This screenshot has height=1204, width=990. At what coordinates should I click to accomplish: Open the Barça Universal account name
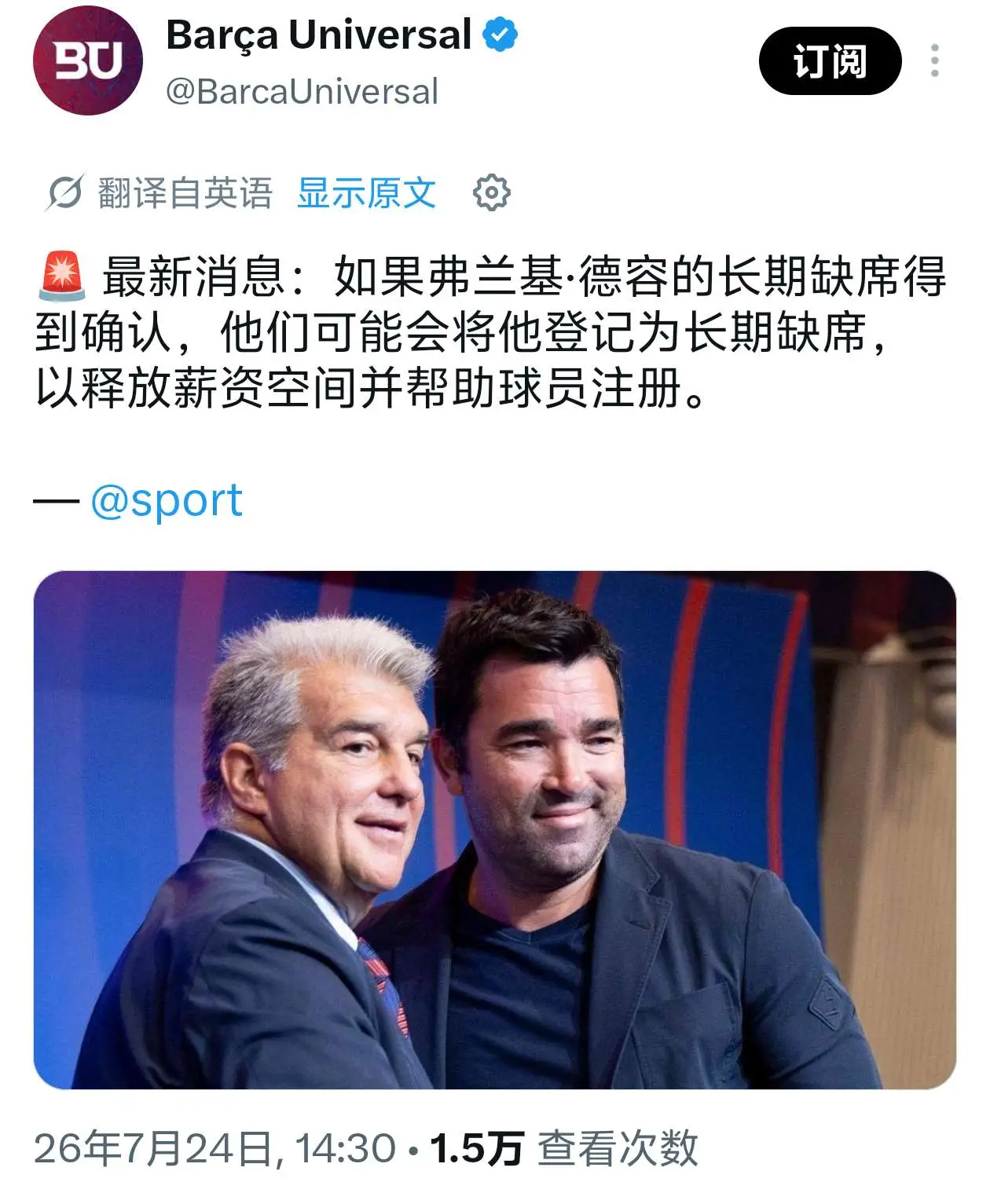[x=319, y=35]
